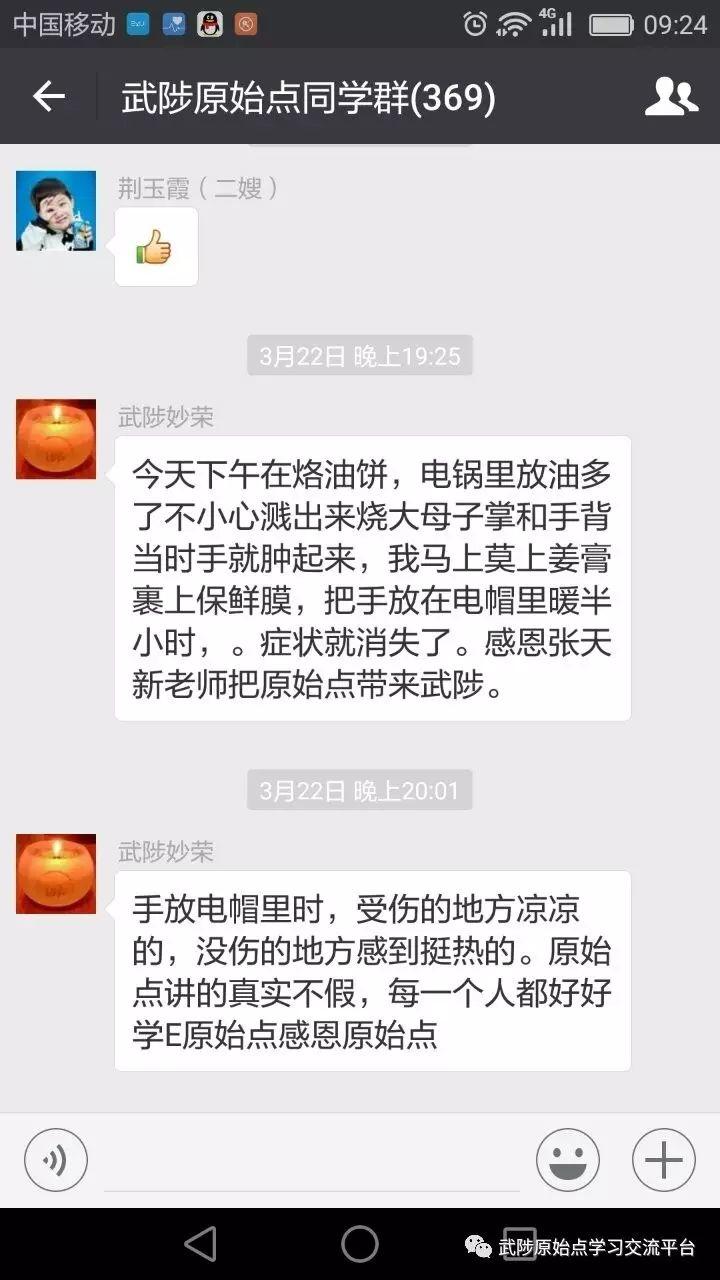Go back from the group chat
The height and width of the screenshot is (1280, 720).
[x=48, y=97]
